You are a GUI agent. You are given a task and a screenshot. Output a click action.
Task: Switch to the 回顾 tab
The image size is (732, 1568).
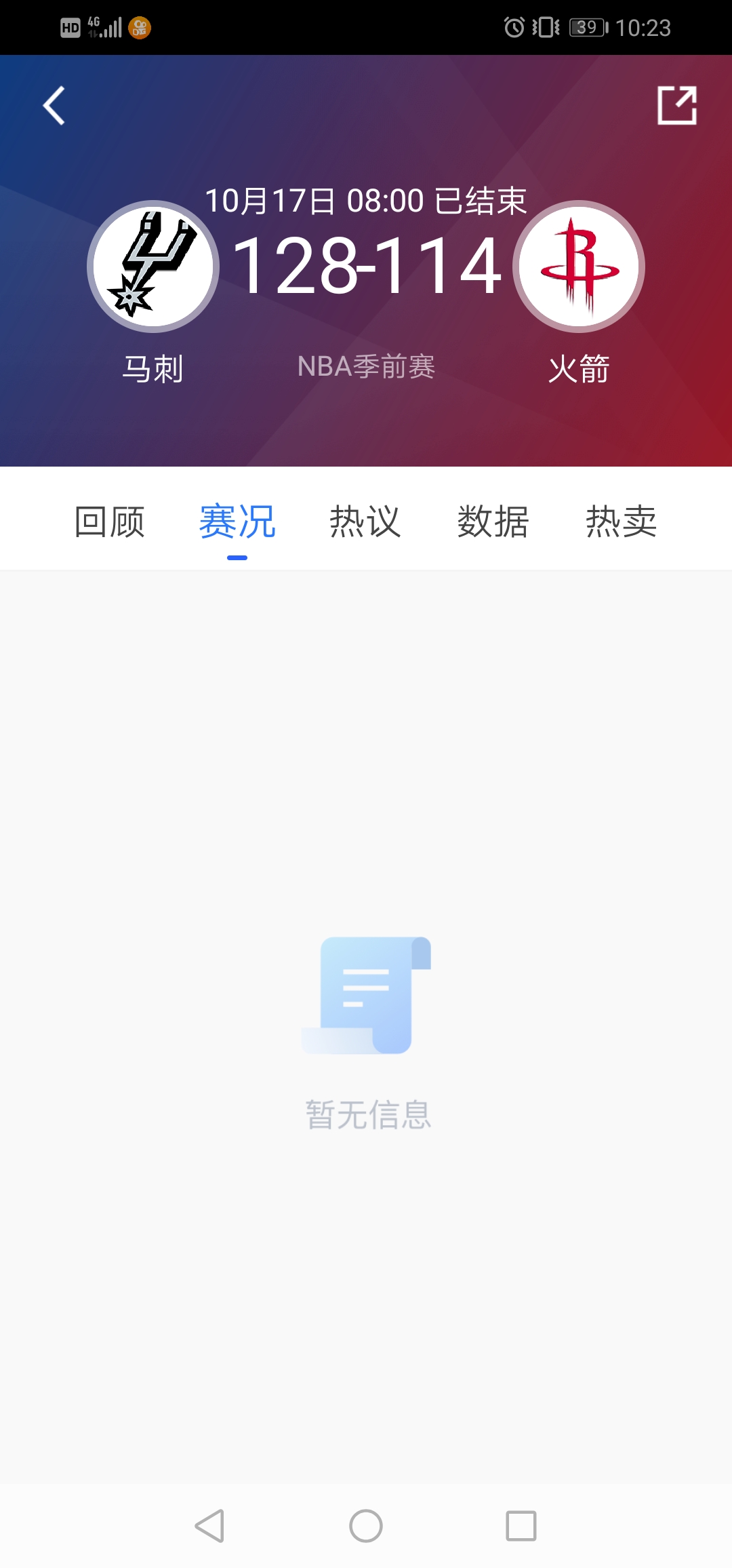pos(110,522)
